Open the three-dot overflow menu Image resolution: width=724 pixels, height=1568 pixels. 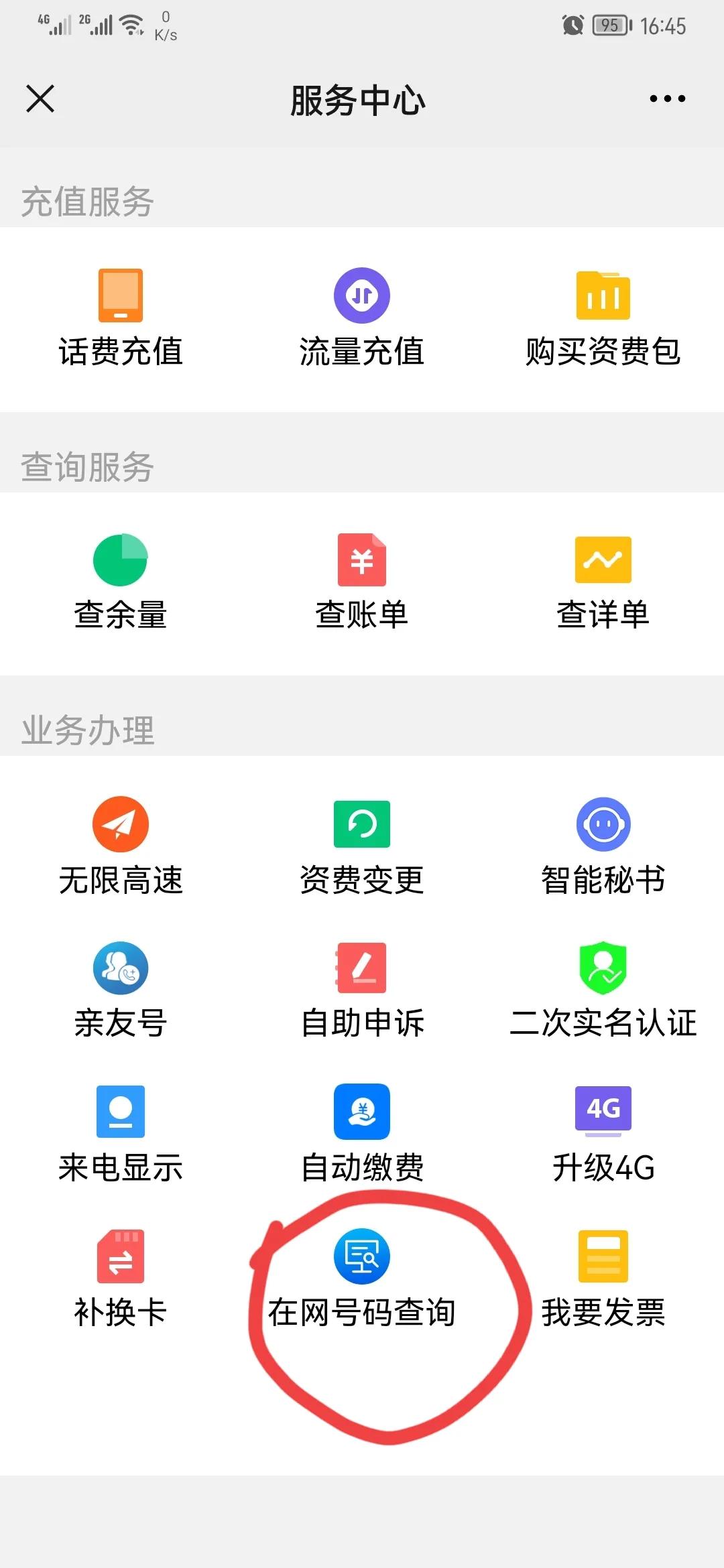(x=667, y=99)
